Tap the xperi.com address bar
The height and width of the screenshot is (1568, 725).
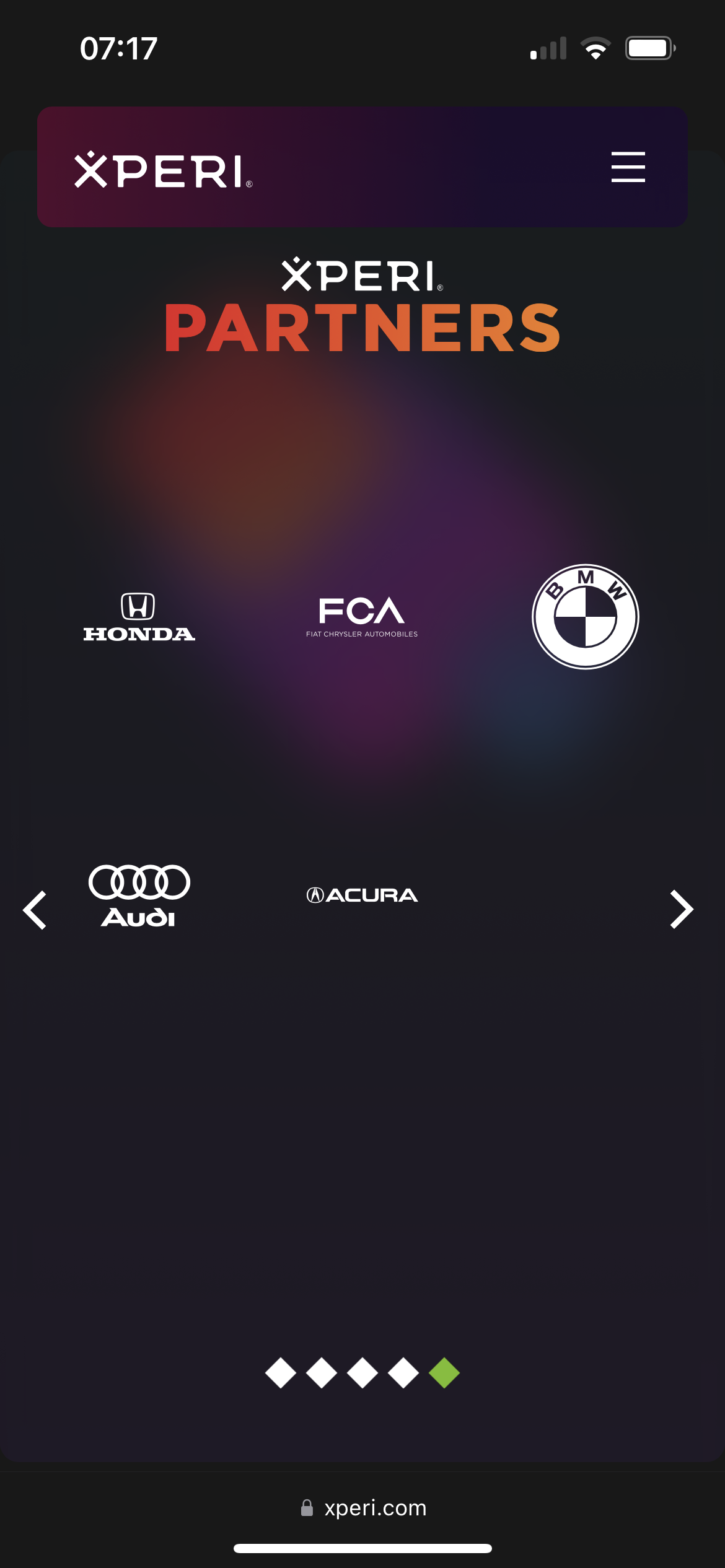(x=363, y=1507)
